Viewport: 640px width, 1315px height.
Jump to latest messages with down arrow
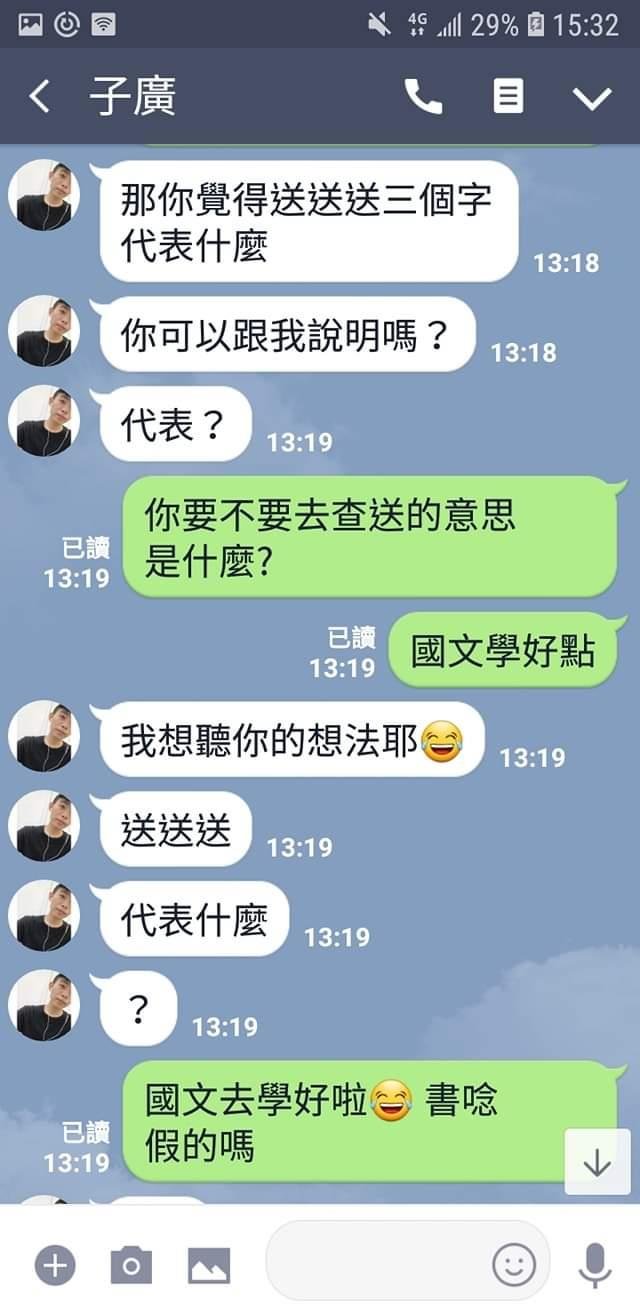click(x=597, y=1162)
